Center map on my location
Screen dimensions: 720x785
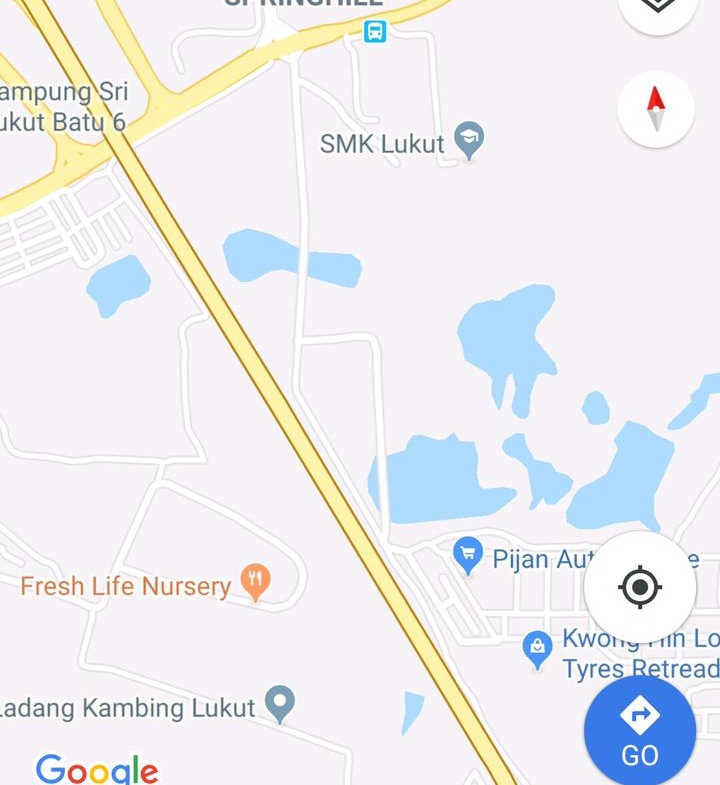640,587
